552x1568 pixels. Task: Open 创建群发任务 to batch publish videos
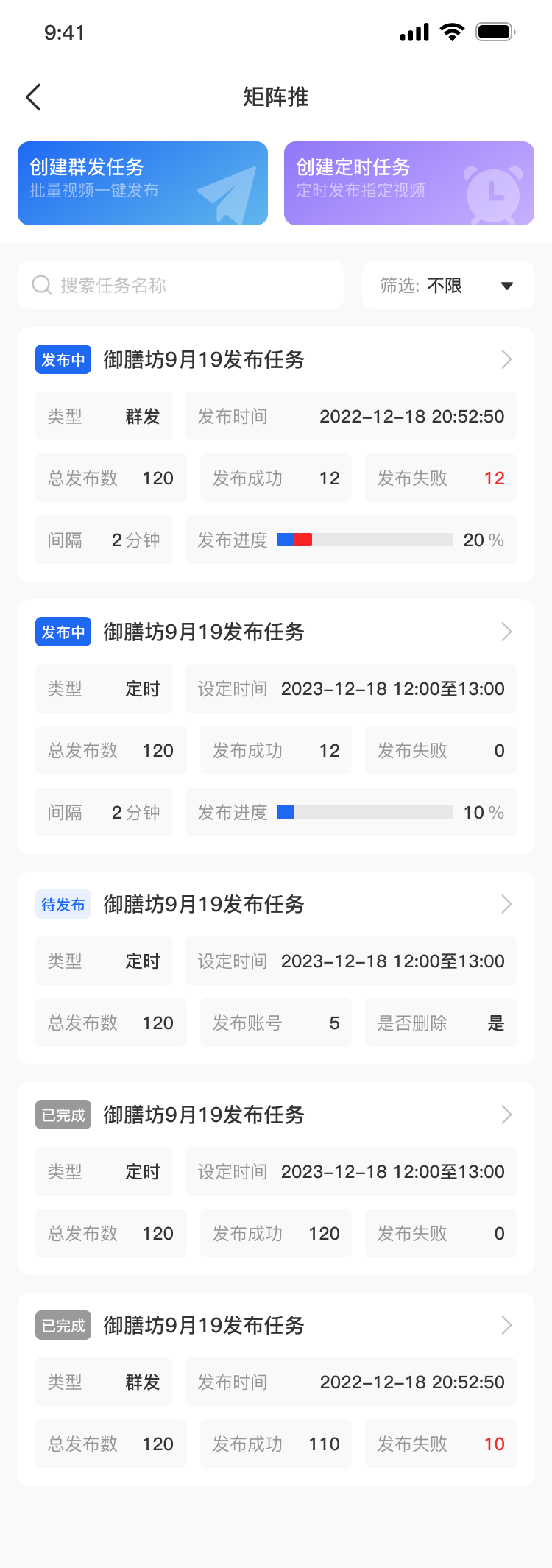143,183
